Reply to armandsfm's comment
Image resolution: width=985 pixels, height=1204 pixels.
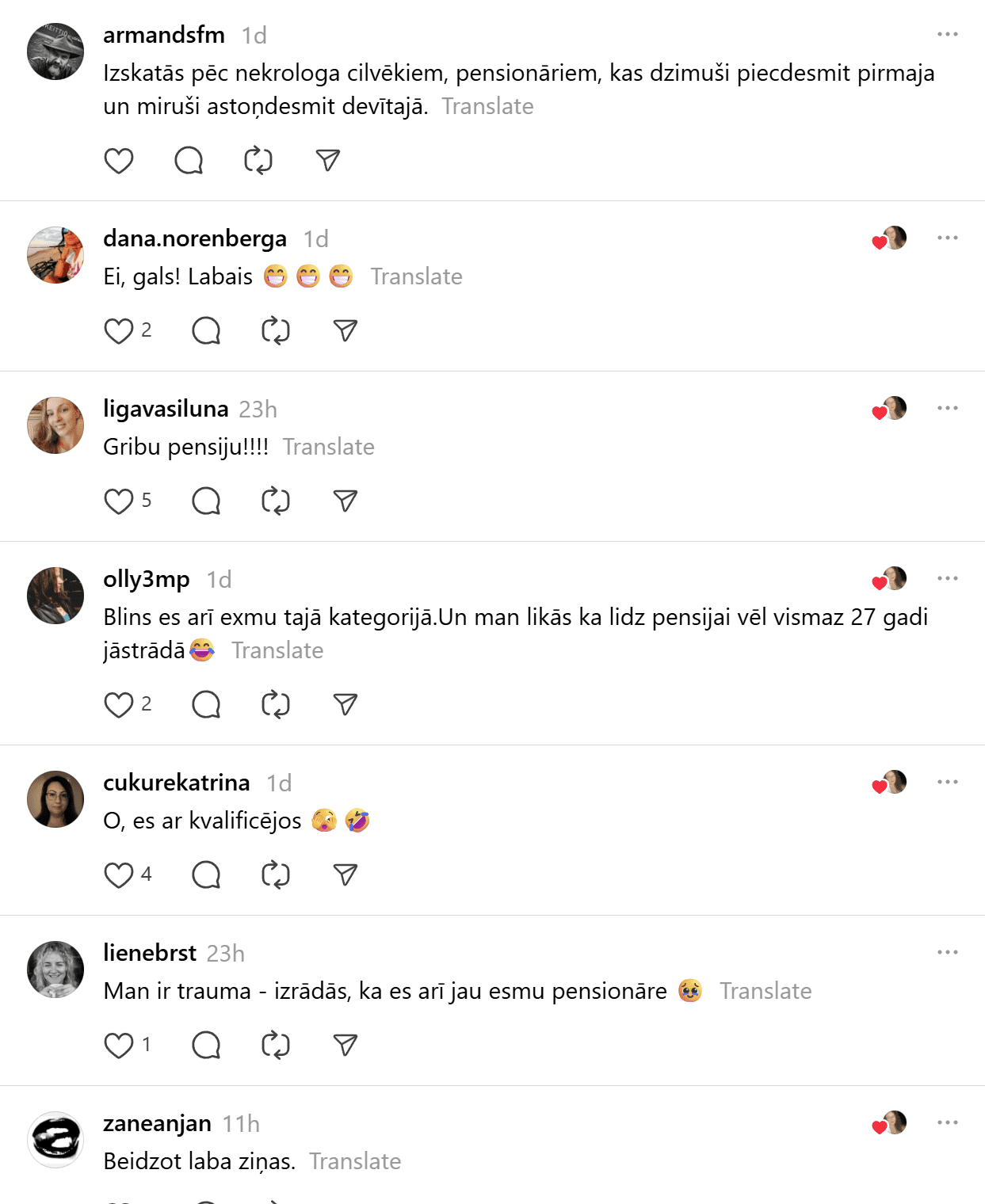click(x=189, y=161)
